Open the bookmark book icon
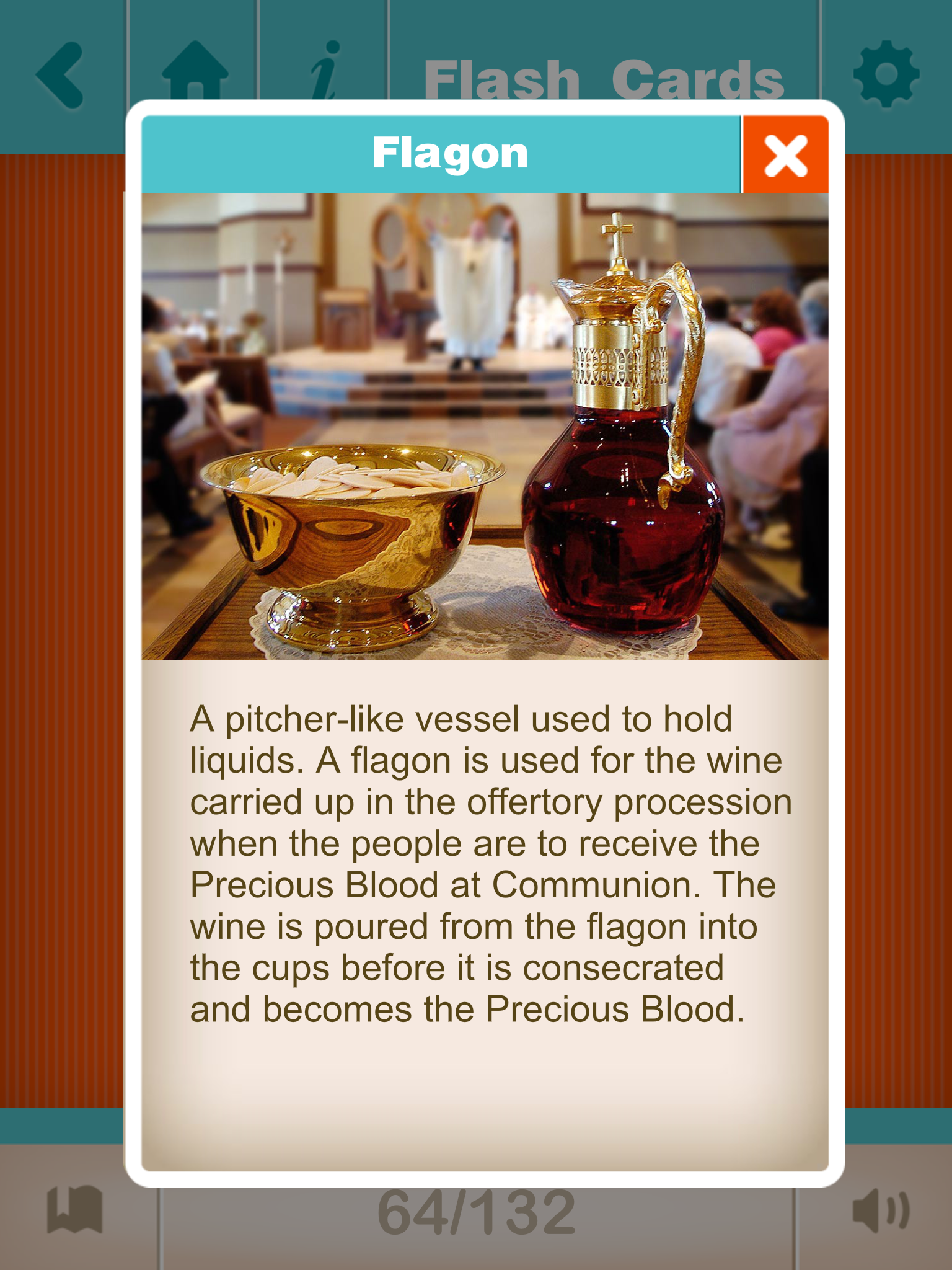The height and width of the screenshot is (1270, 952). (75, 1210)
